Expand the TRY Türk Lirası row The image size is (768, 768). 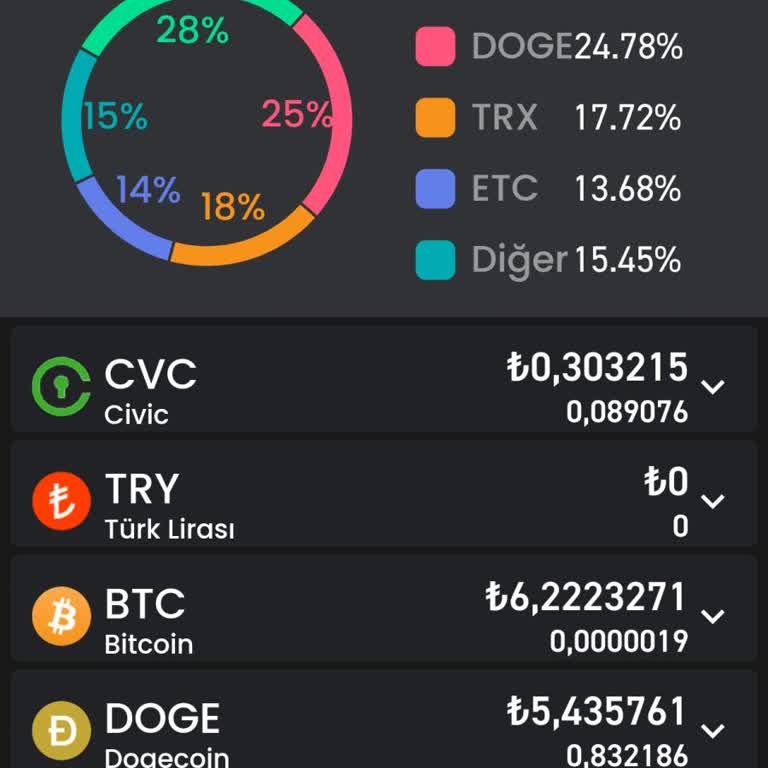click(712, 501)
